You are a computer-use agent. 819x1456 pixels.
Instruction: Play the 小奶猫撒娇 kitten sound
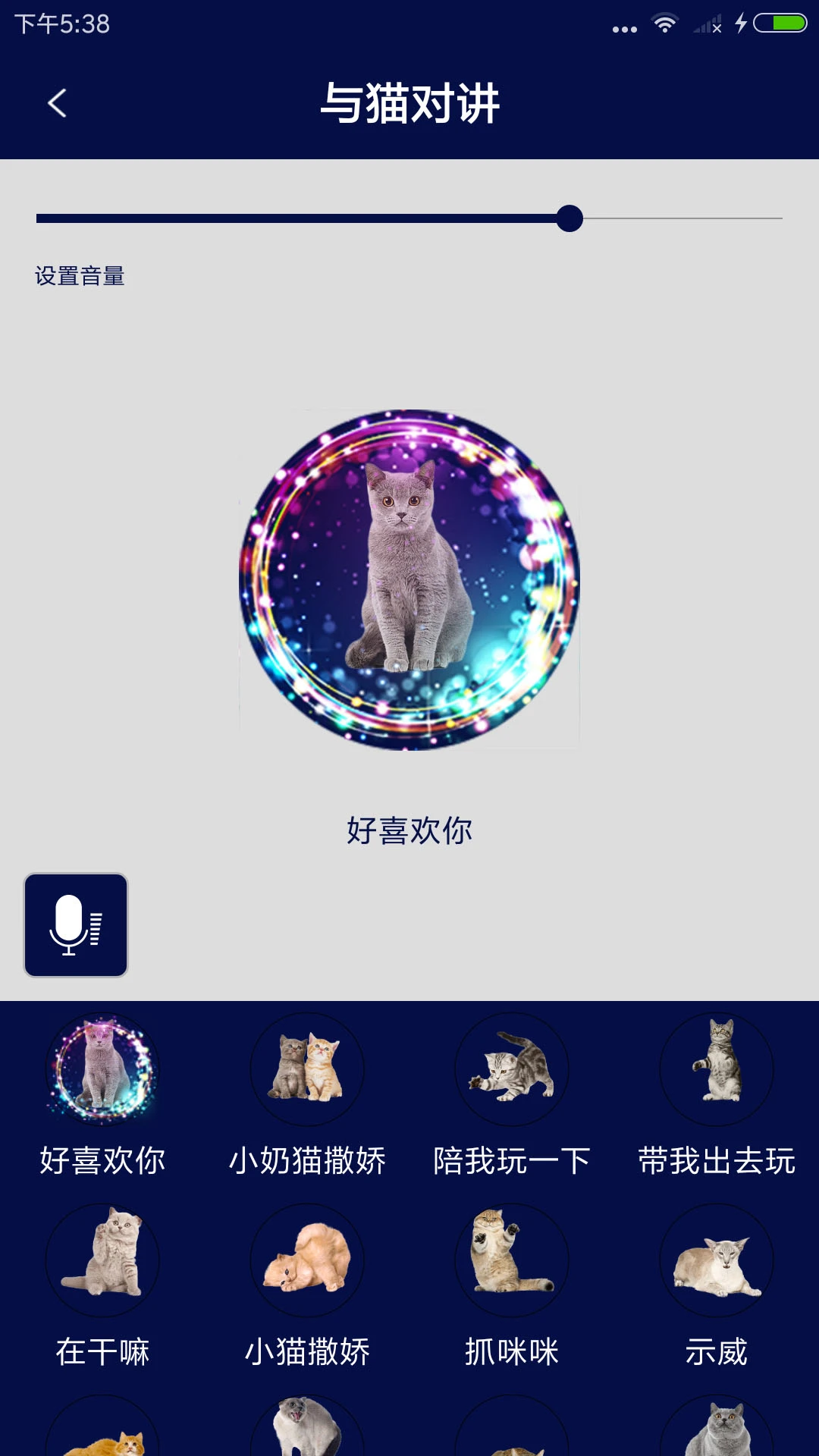coord(307,1069)
